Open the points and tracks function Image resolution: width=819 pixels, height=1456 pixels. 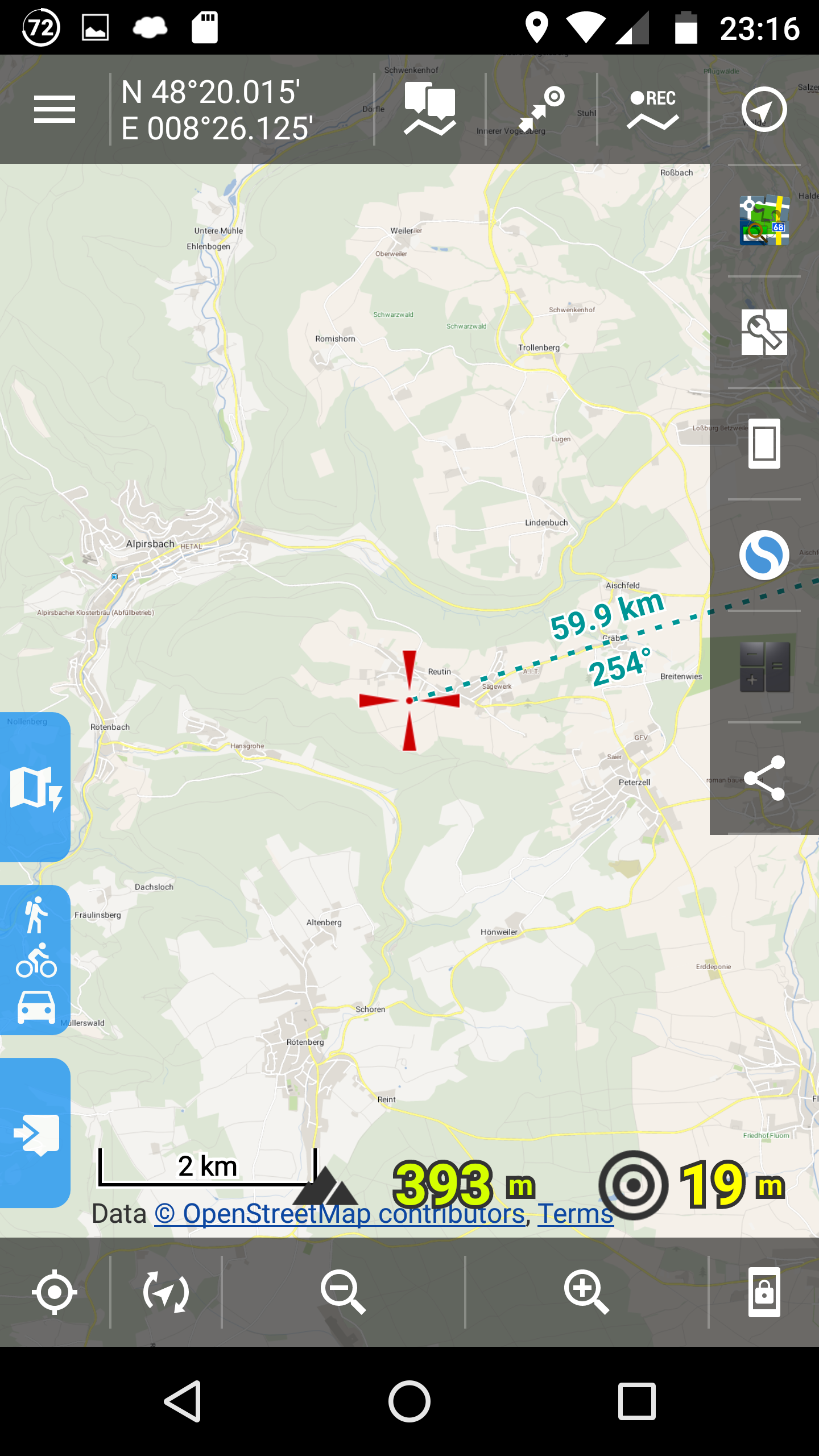coord(541,109)
